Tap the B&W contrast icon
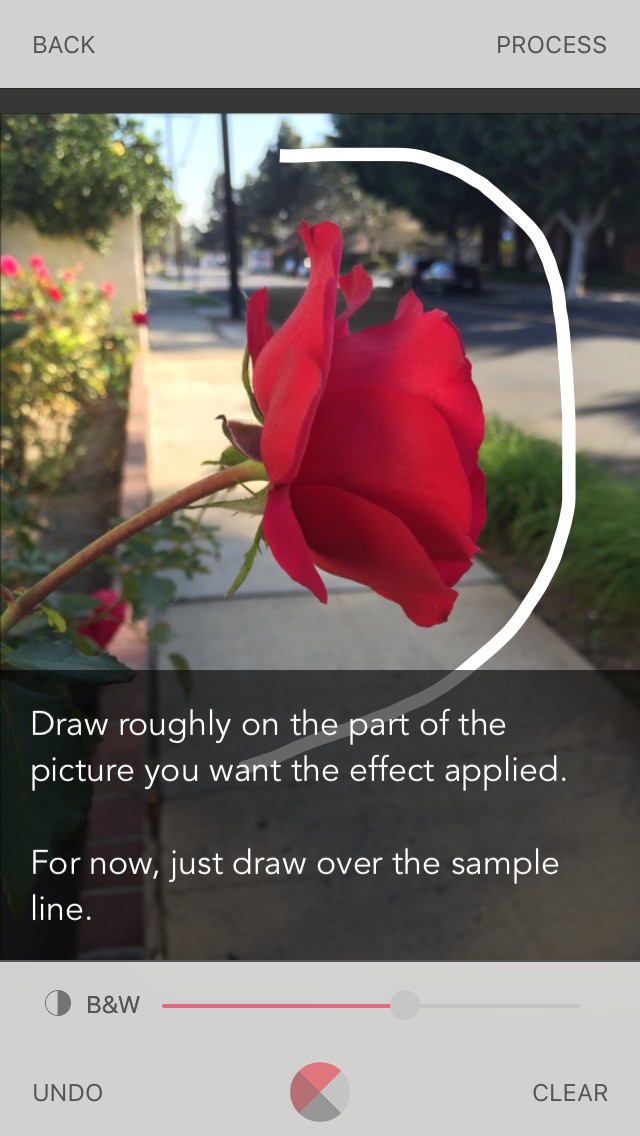Screen dimensions: 640x1136 point(58,1005)
